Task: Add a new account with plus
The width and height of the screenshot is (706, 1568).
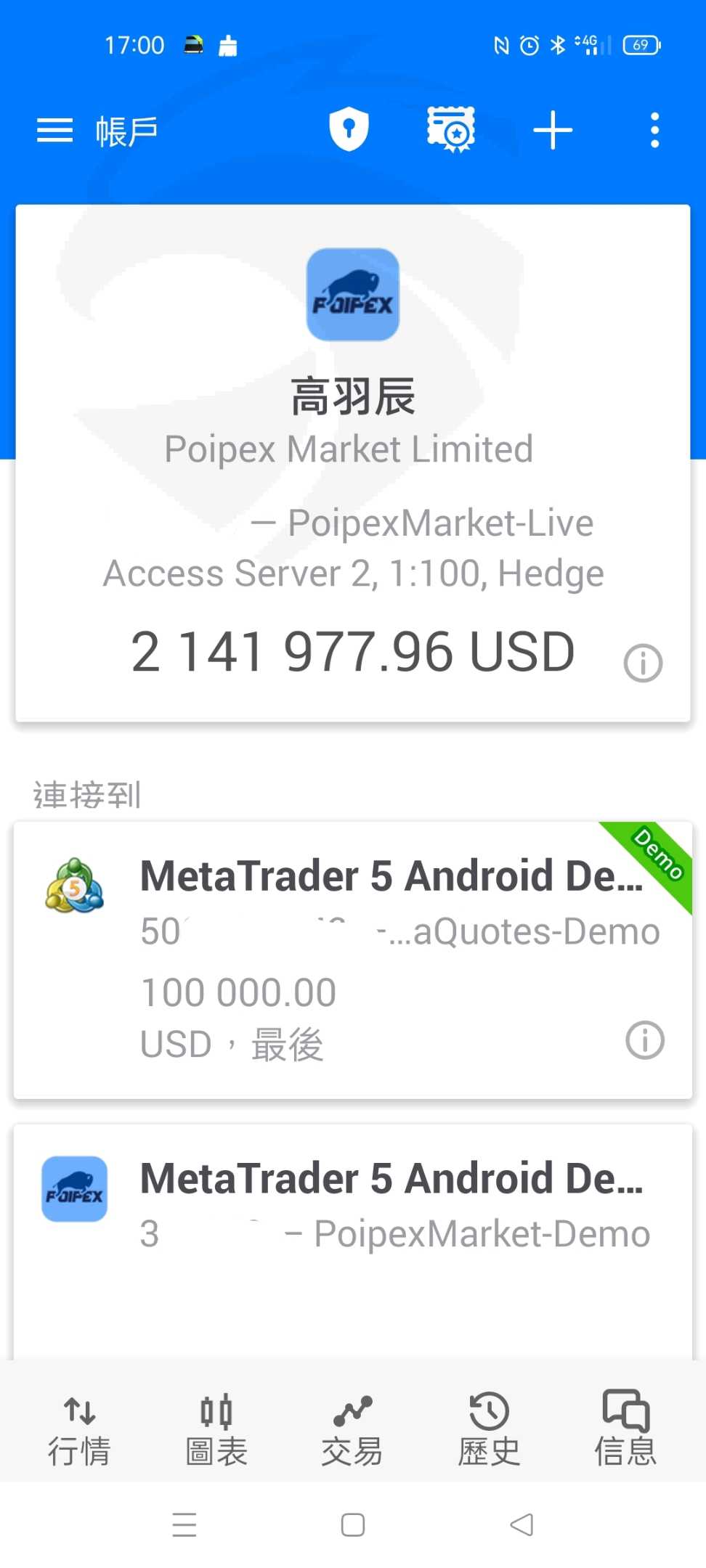Action: tap(553, 131)
